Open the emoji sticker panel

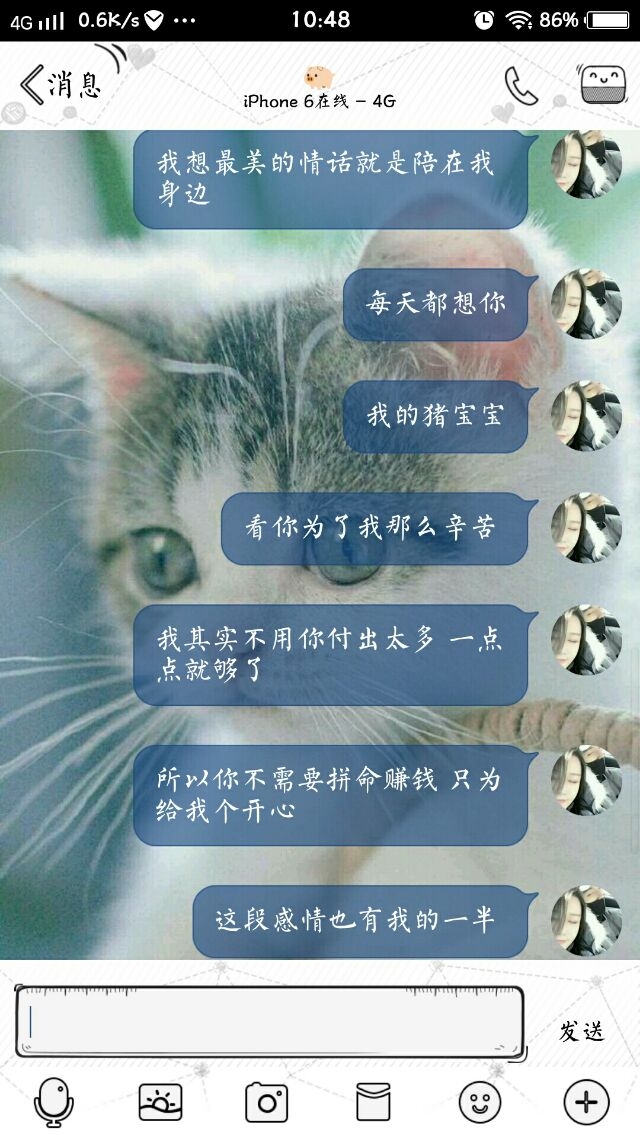pyautogui.click(x=480, y=1102)
